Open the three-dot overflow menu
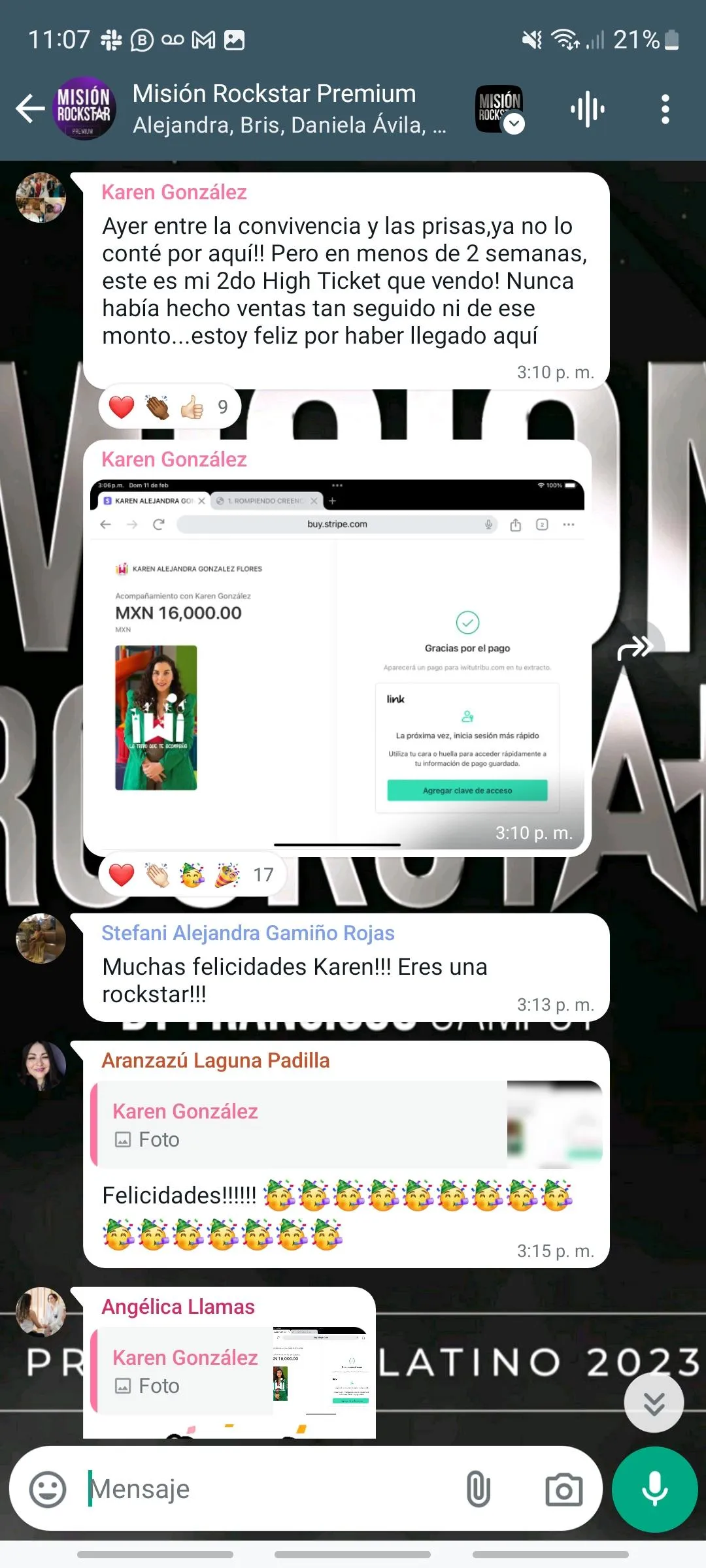706x1568 pixels. (x=665, y=108)
